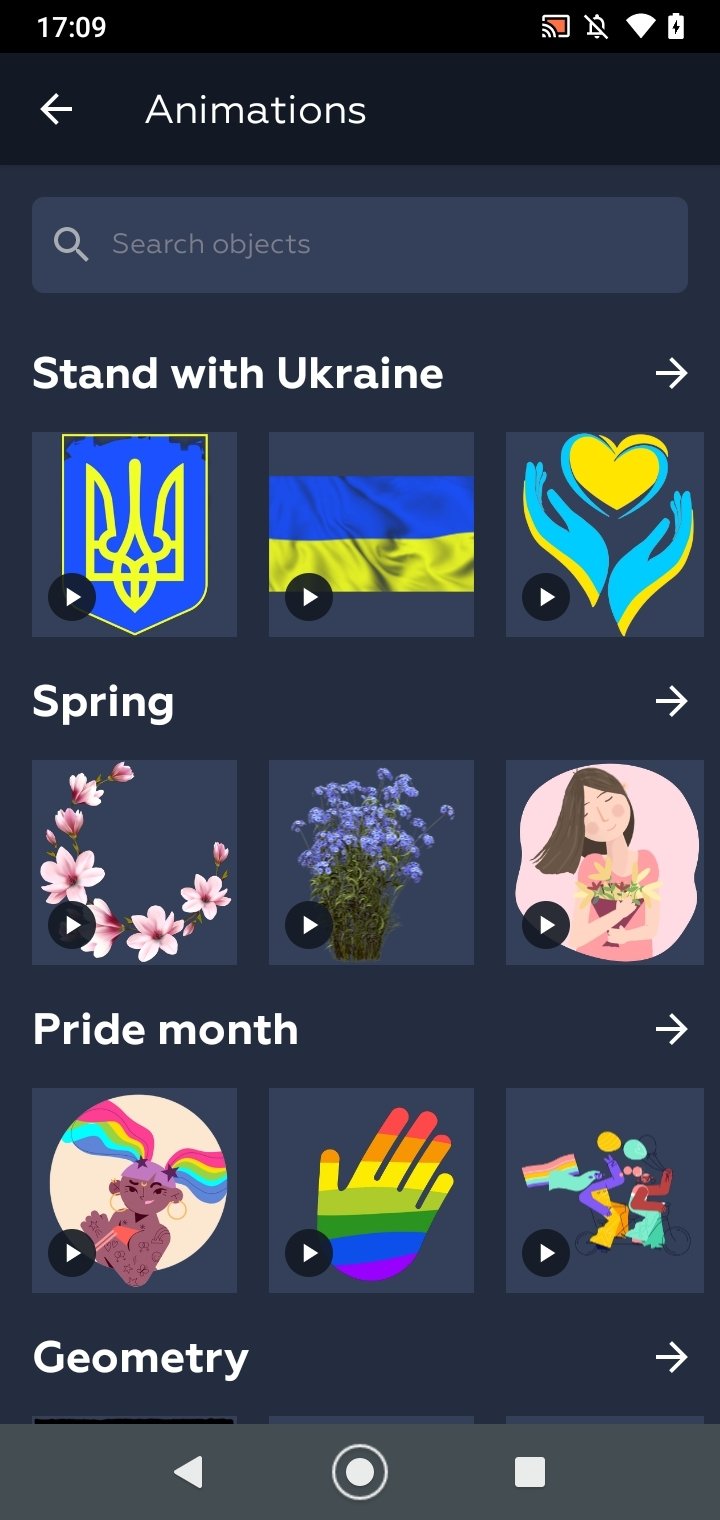Pick the hands holding heart animation
Image resolution: width=720 pixels, height=1520 pixels.
click(x=605, y=534)
